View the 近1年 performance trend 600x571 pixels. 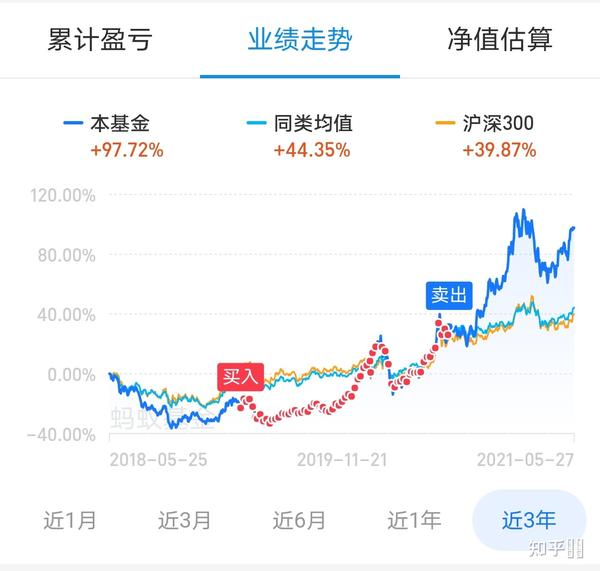click(414, 520)
